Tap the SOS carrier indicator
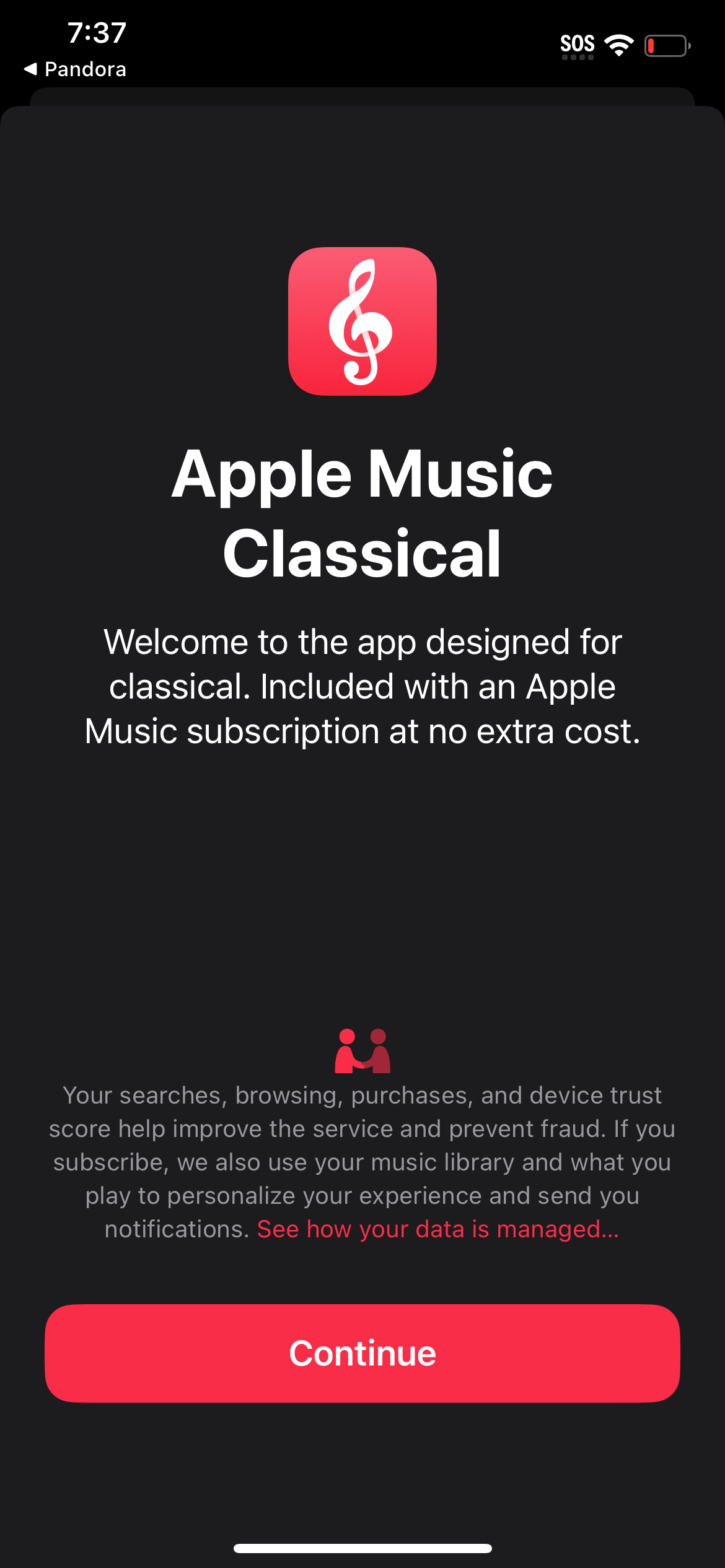This screenshot has width=725, height=1568. 577,42
